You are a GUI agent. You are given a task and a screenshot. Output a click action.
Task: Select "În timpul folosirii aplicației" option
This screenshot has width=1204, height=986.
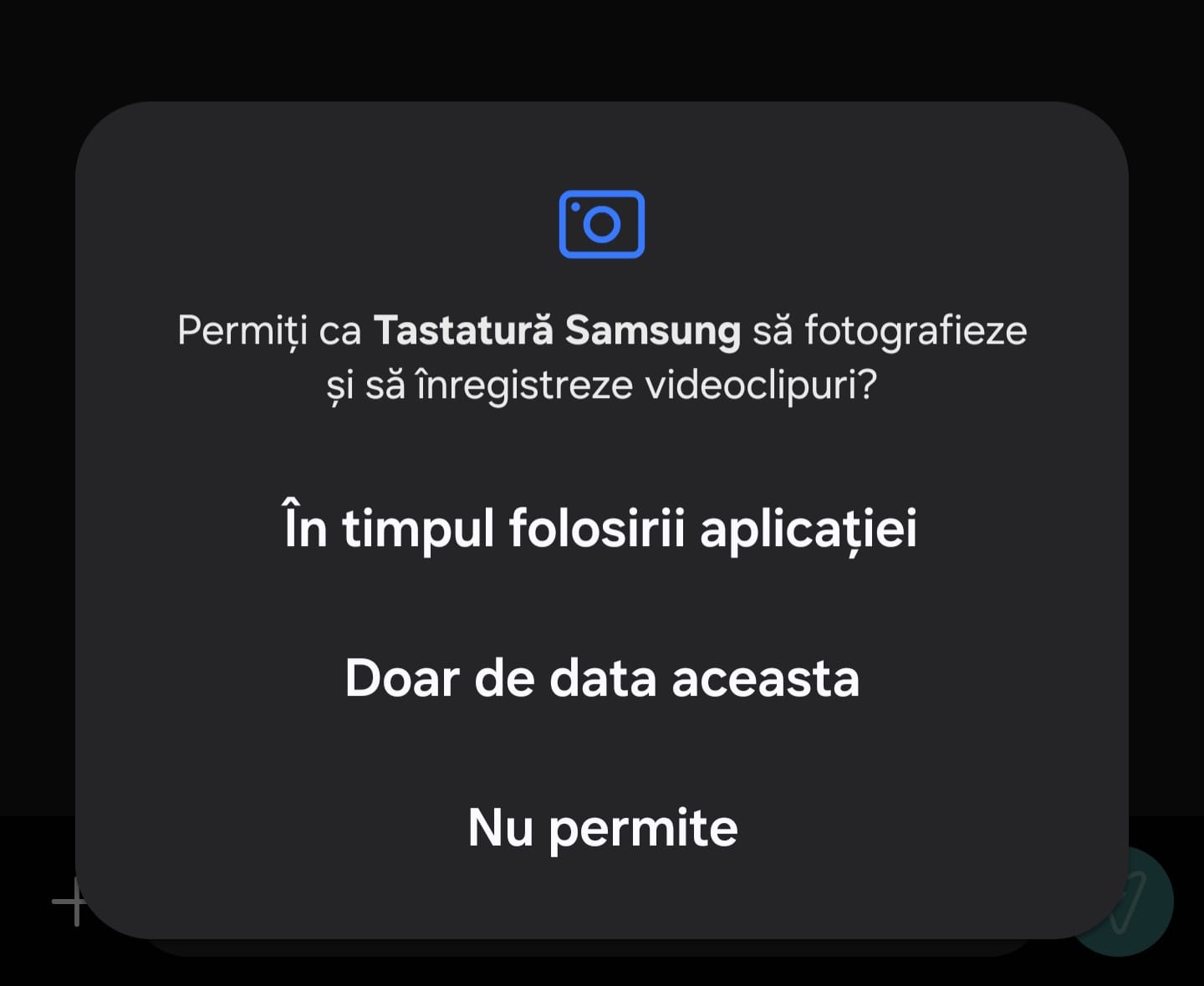point(601,529)
